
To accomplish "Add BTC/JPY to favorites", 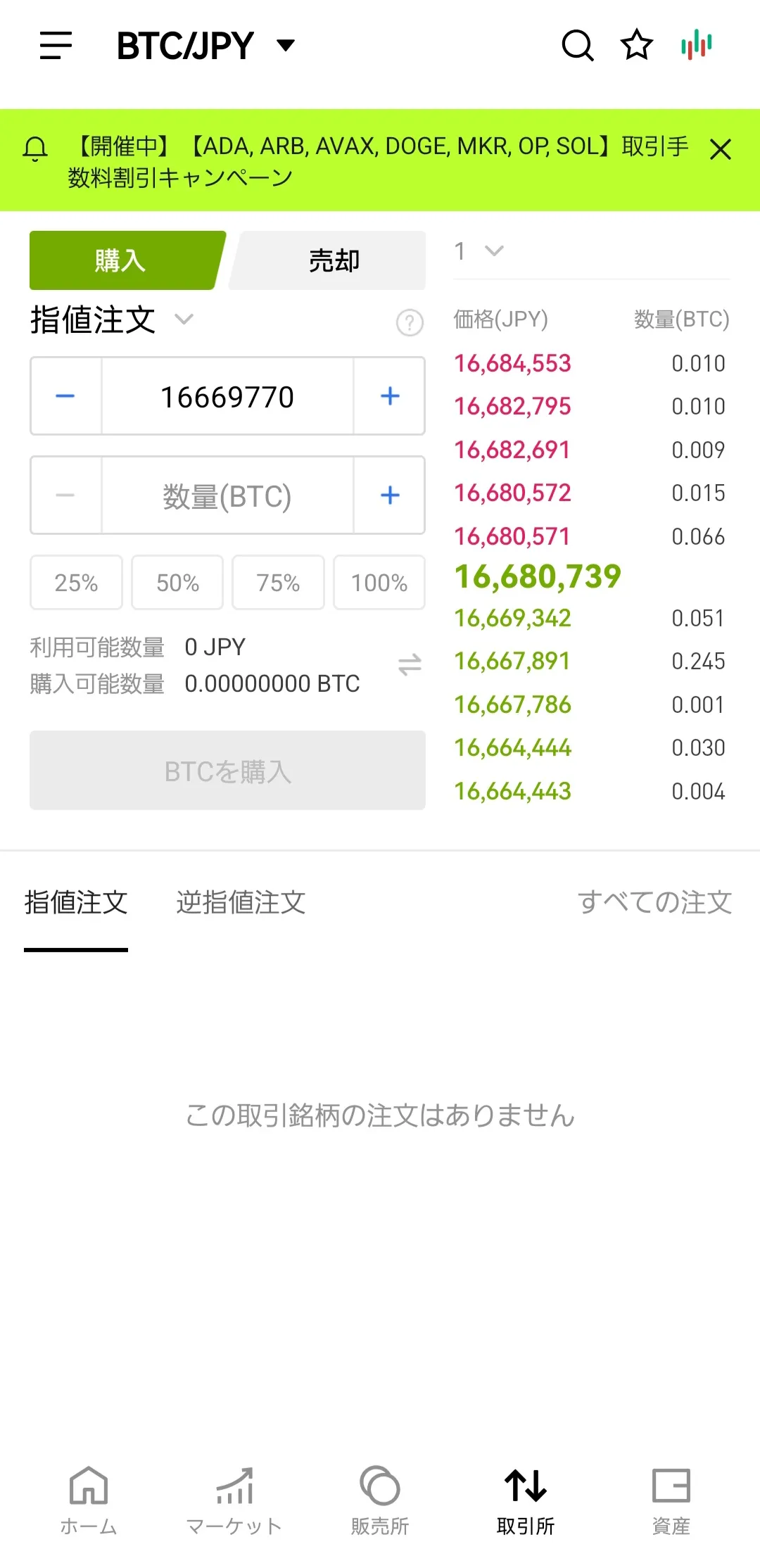I will tap(637, 46).
